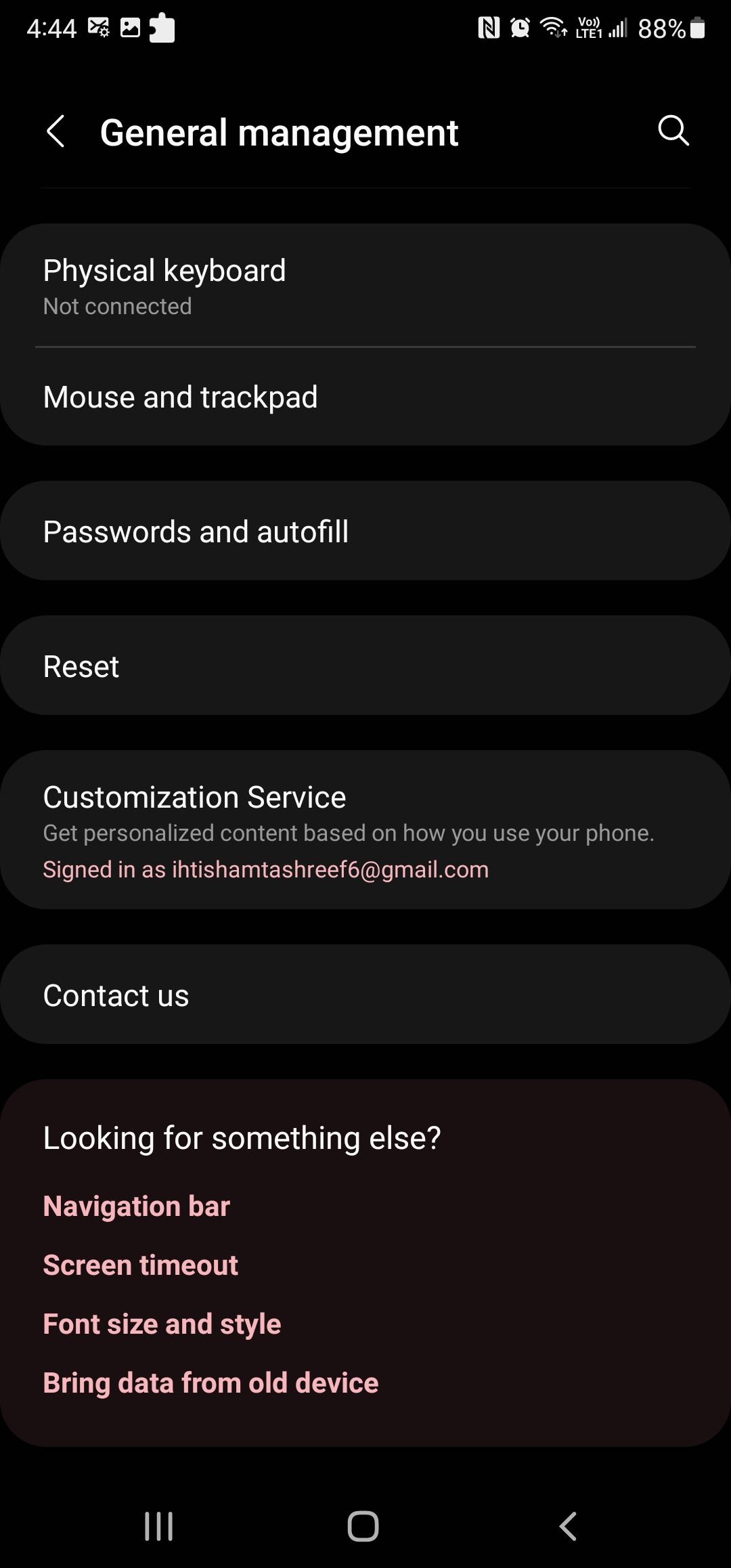
Task: Open search in General management settings
Action: (672, 131)
